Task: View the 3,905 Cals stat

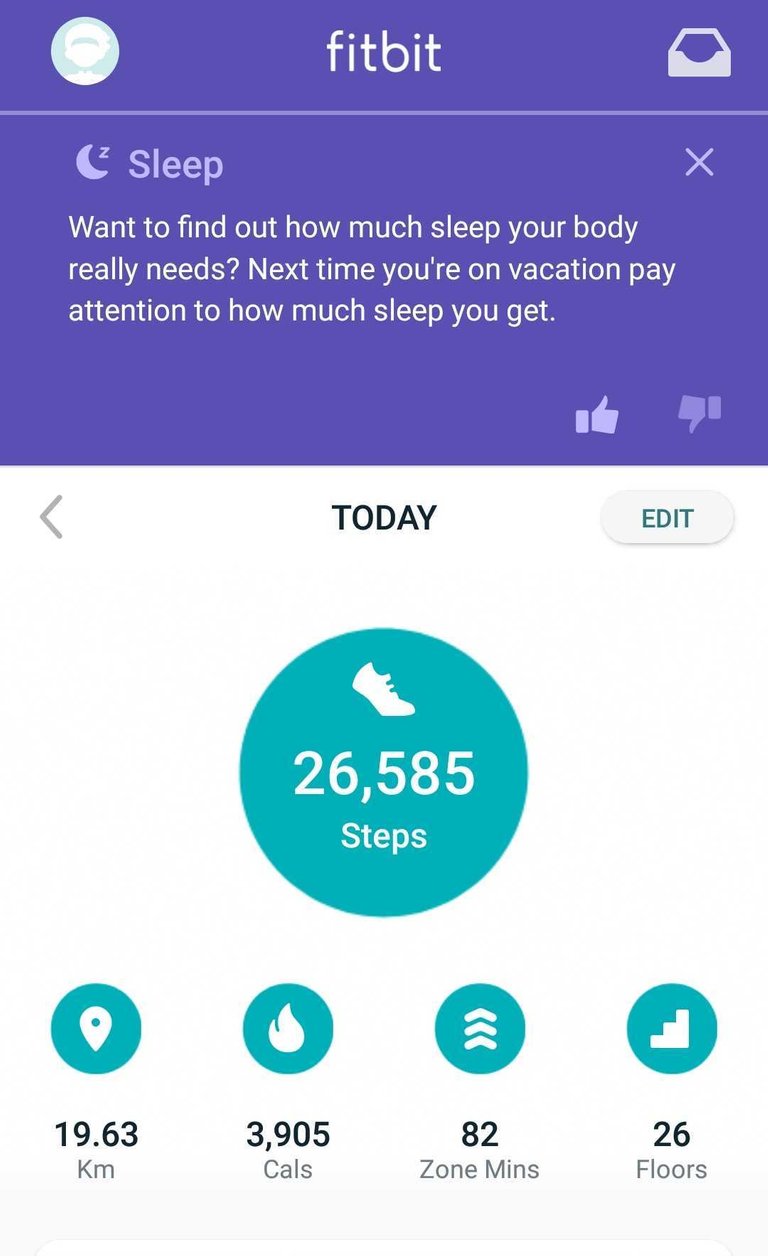Action: point(288,1029)
